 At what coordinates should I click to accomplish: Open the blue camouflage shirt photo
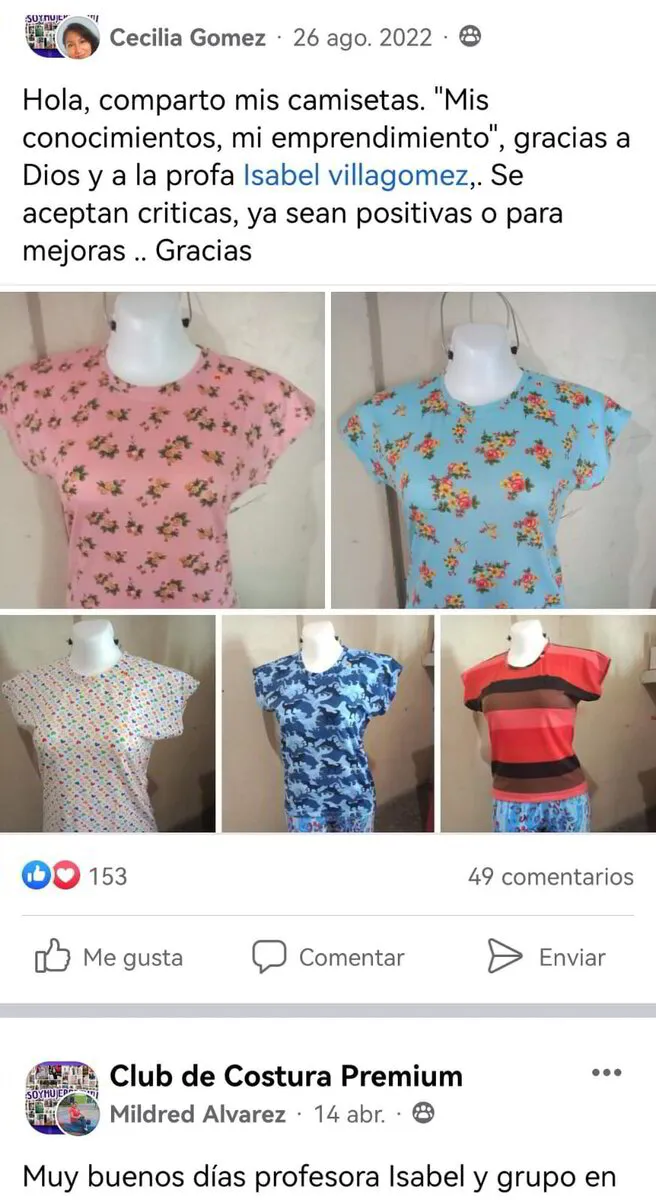coord(328,723)
